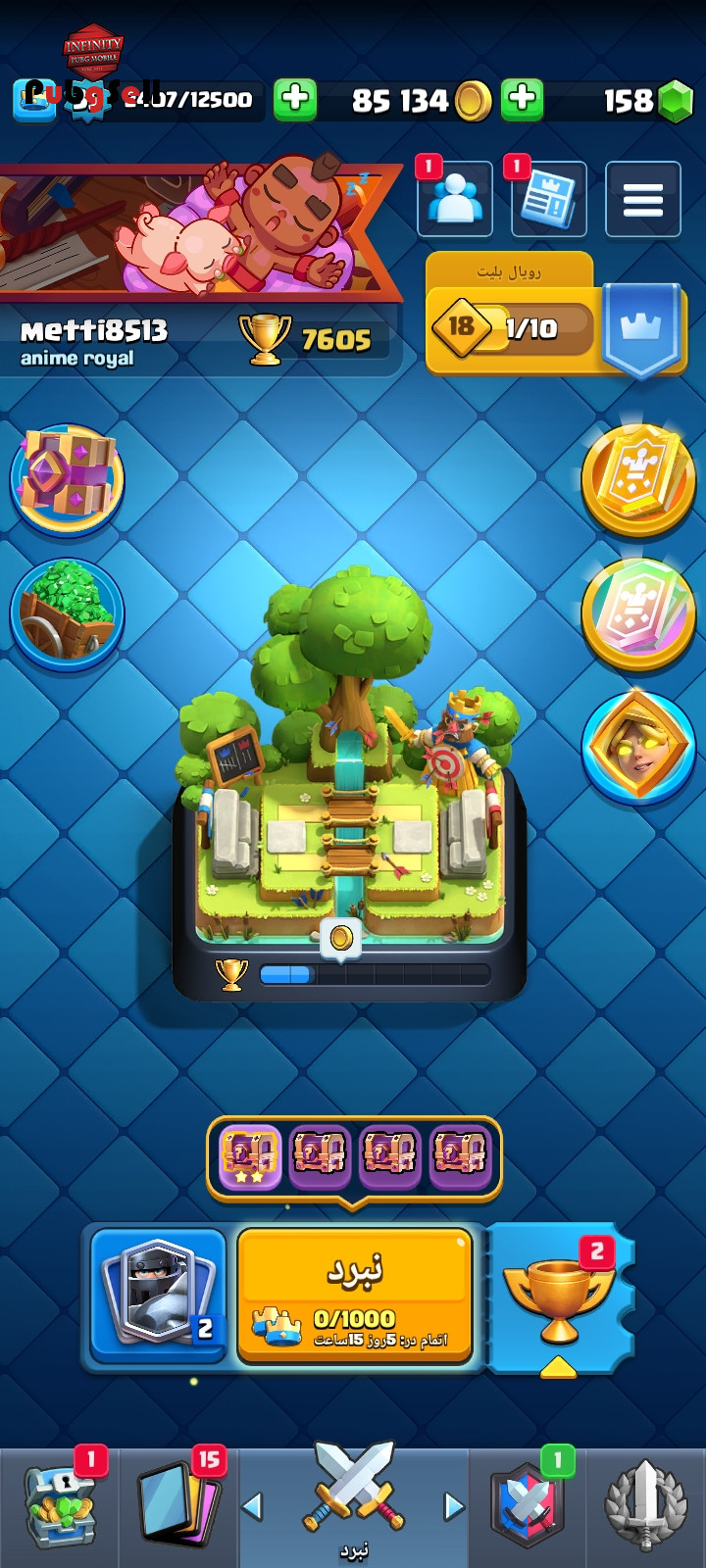Open the rainbow crown banner event
The image size is (706, 1568).
coord(638,614)
